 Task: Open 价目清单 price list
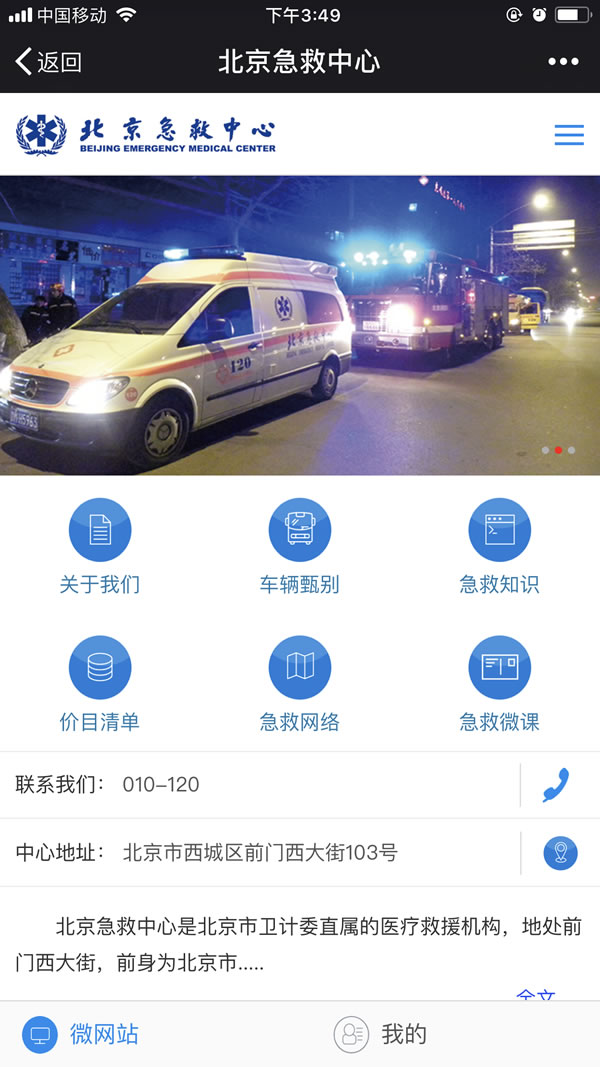click(x=100, y=685)
